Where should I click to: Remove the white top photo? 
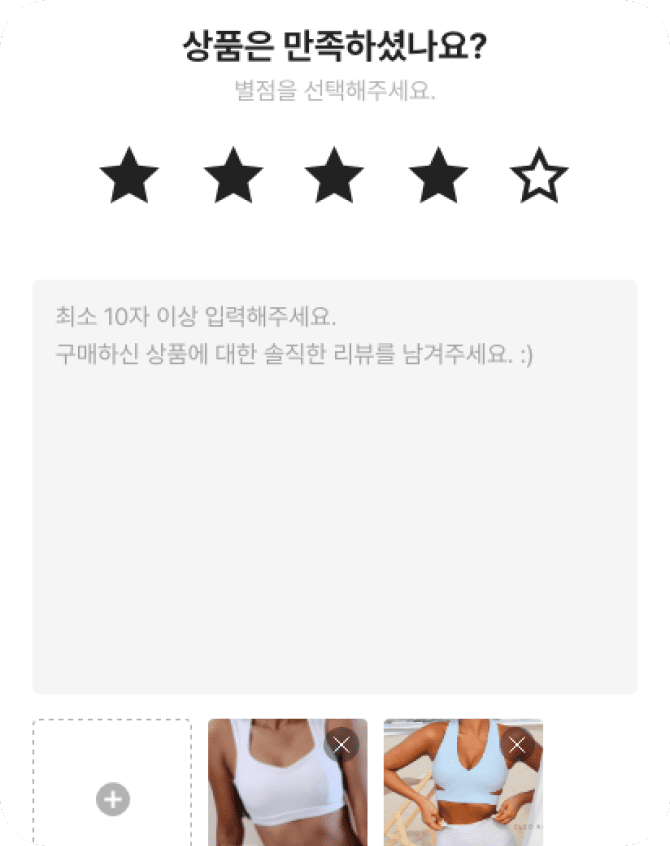[342, 744]
